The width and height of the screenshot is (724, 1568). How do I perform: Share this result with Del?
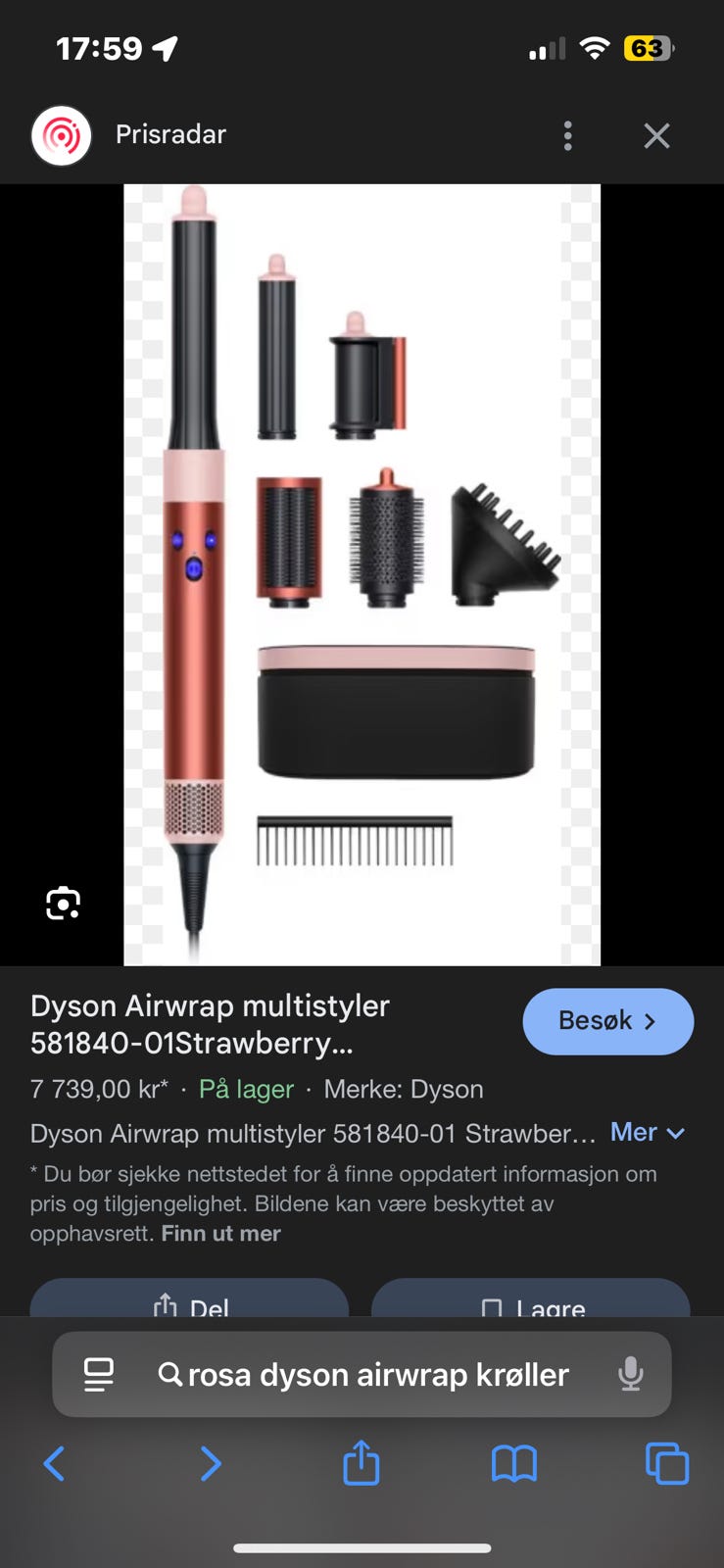click(190, 1303)
